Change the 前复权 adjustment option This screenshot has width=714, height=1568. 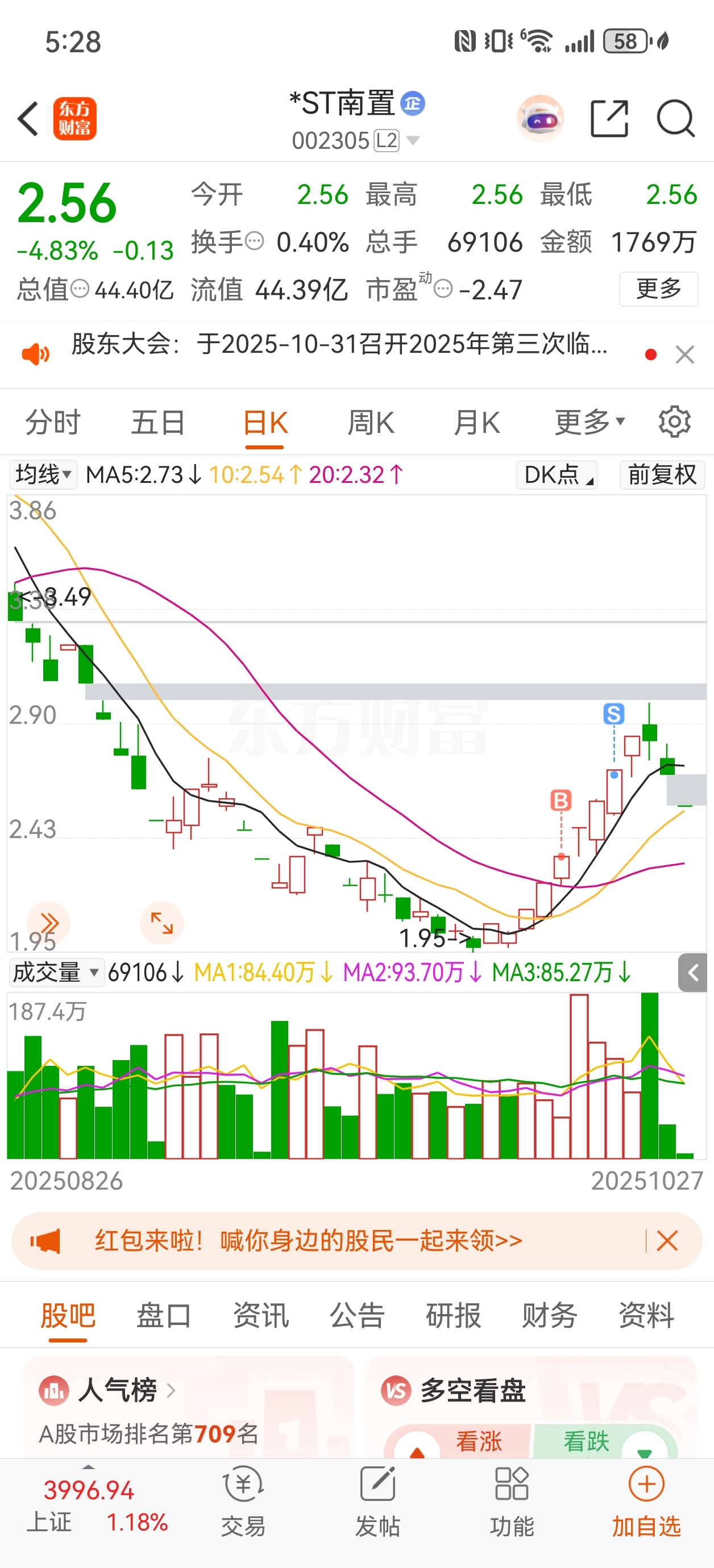point(662,475)
